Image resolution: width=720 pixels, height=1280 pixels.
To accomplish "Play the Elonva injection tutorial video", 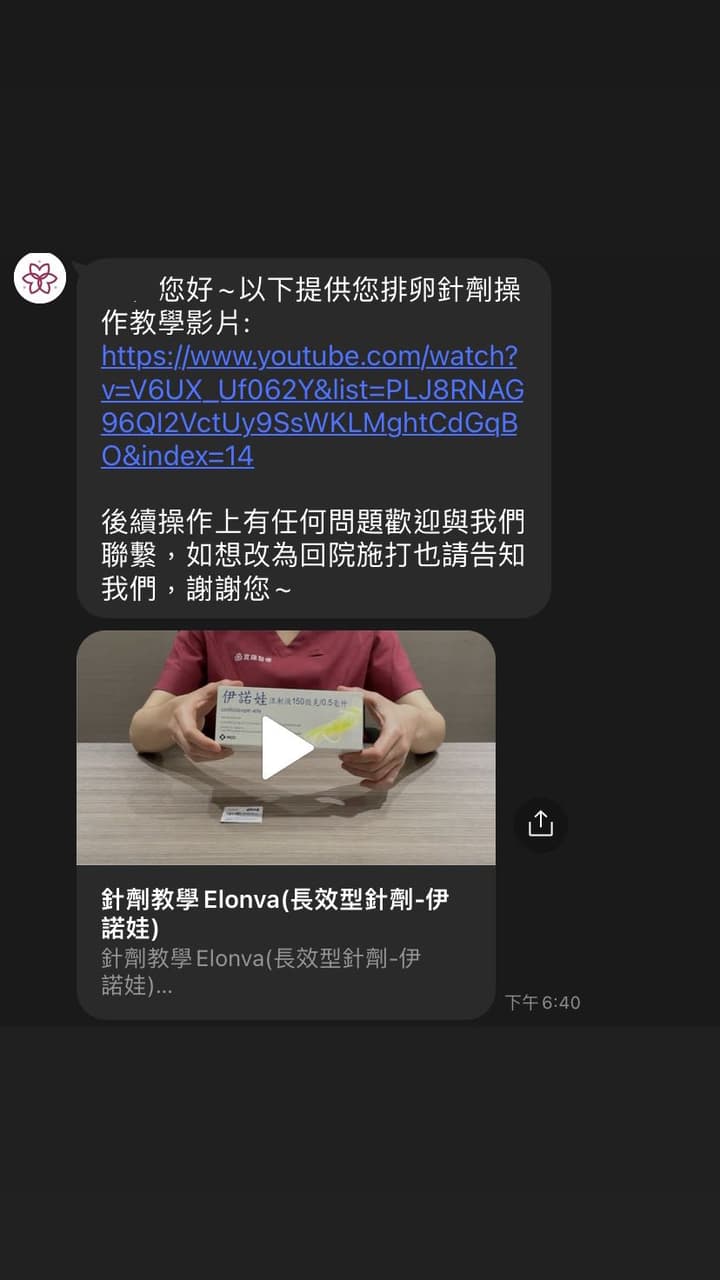I will click(x=286, y=747).
